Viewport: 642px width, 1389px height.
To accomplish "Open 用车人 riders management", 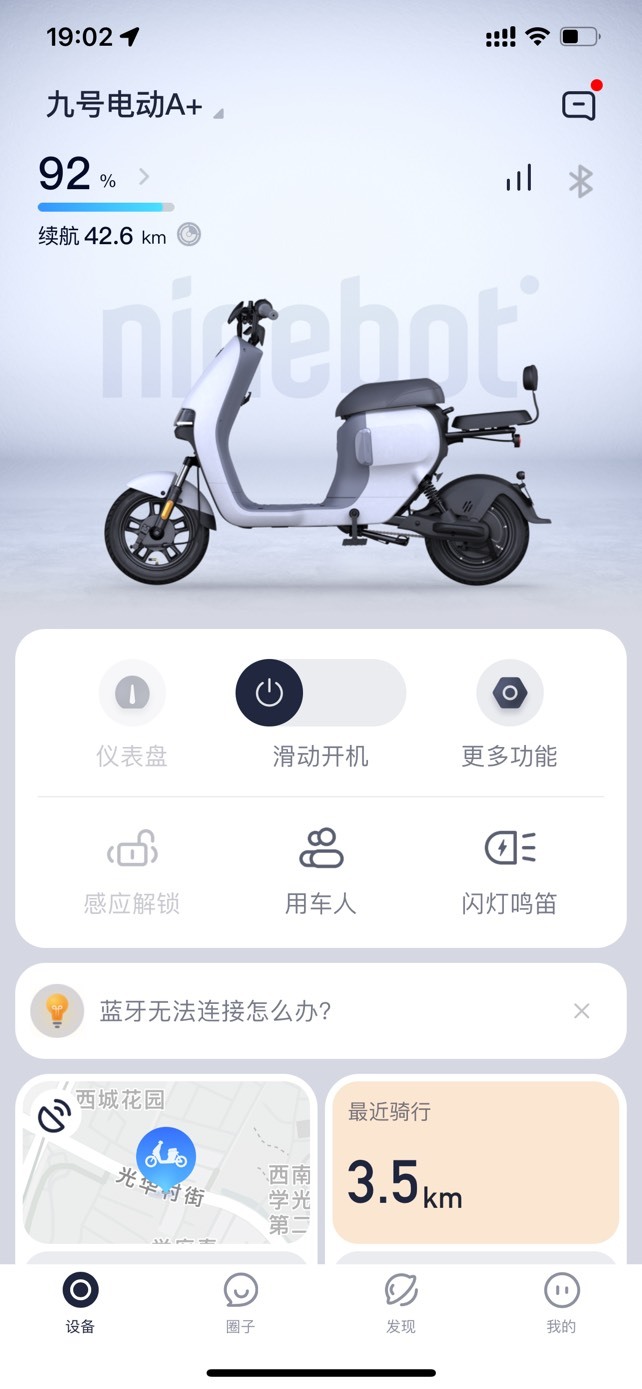I will point(321,872).
